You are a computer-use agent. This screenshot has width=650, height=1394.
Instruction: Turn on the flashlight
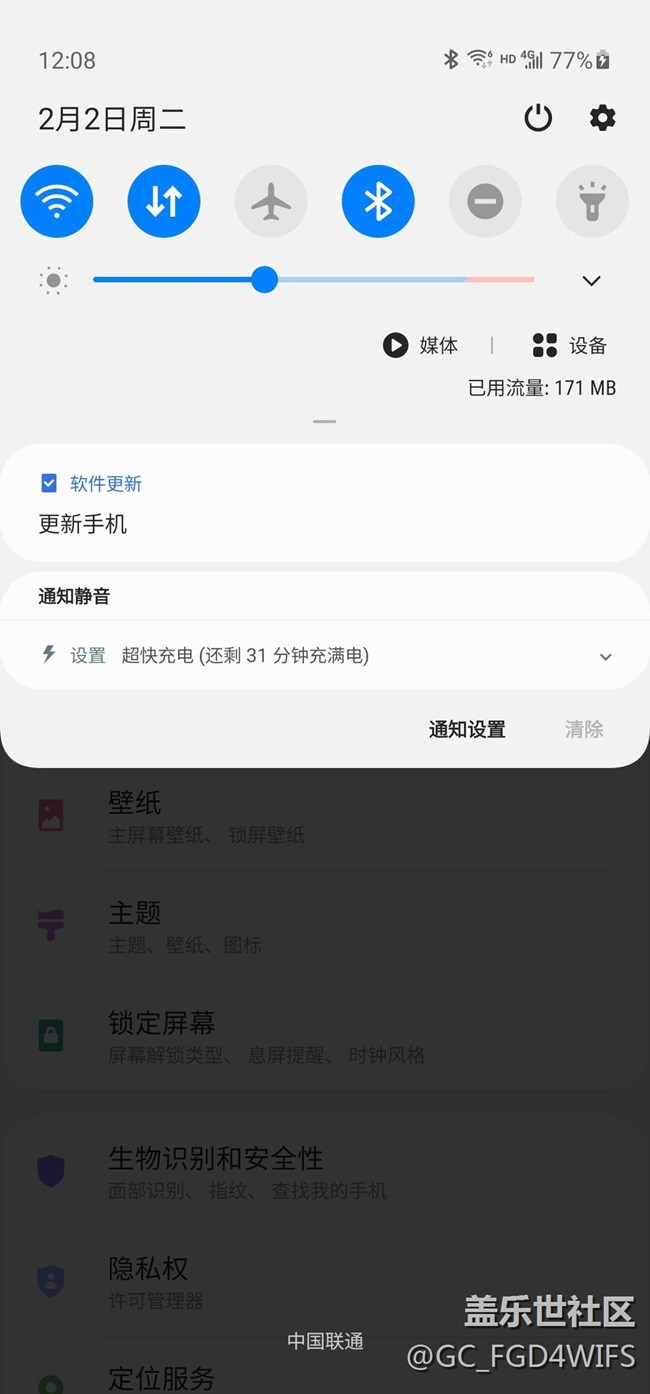click(x=592, y=201)
